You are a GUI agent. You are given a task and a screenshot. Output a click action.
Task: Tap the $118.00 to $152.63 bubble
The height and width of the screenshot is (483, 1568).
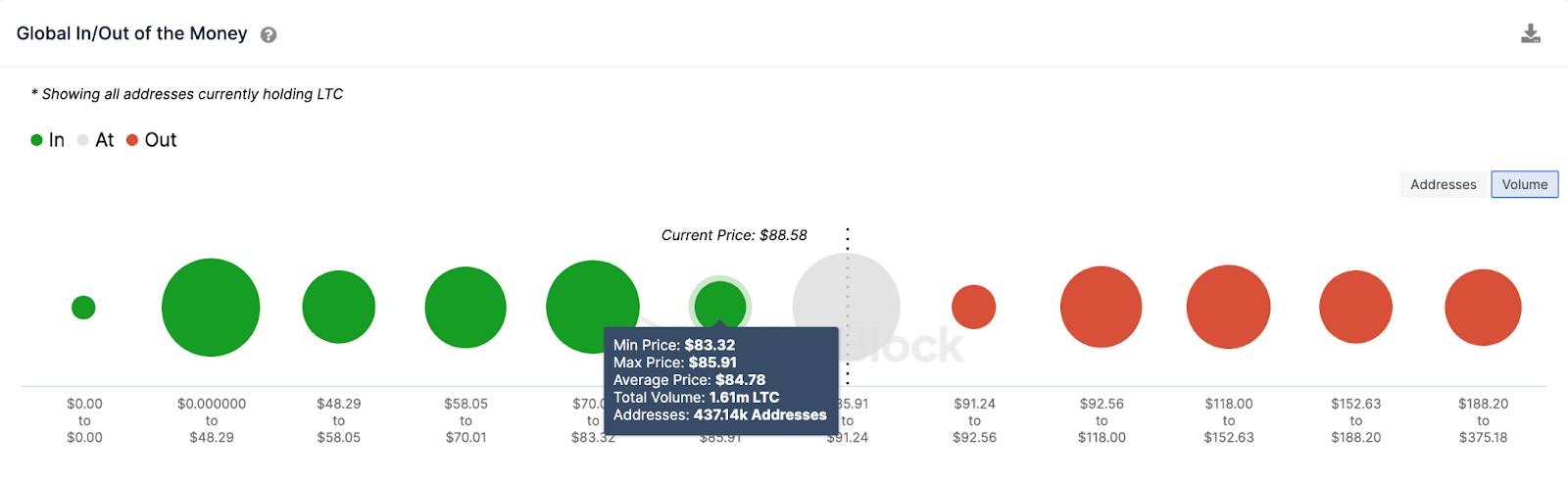1228,308
